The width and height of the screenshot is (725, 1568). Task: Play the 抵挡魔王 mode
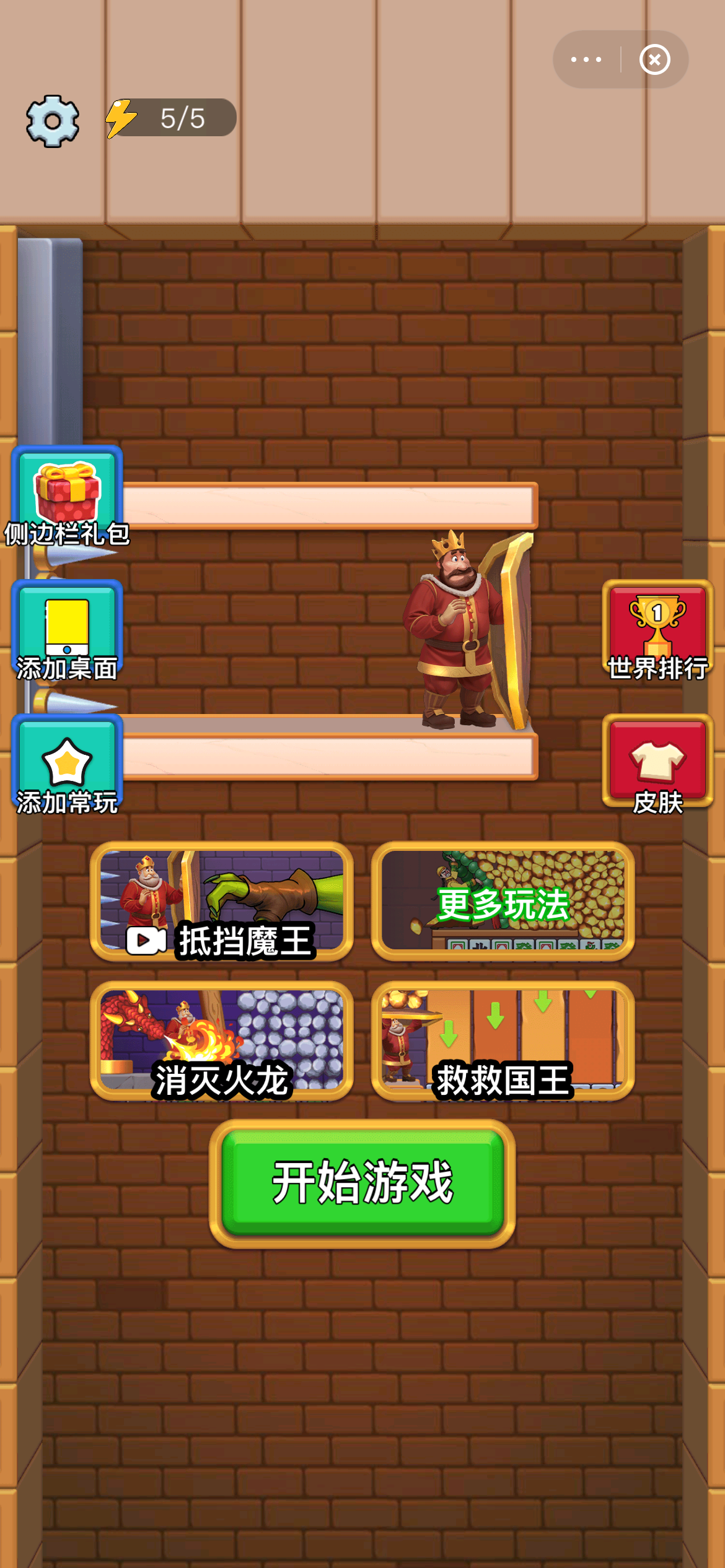tap(222, 902)
